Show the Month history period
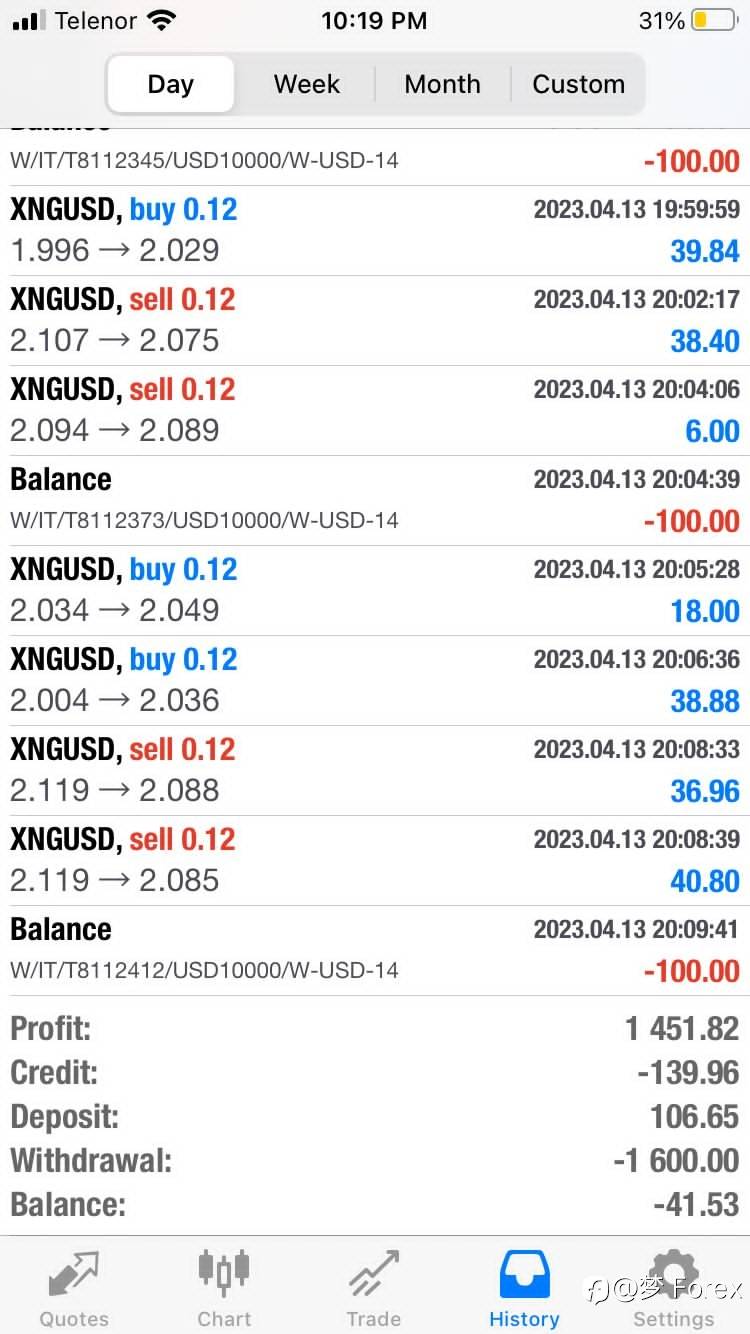This screenshot has height=1334, width=750. [442, 84]
